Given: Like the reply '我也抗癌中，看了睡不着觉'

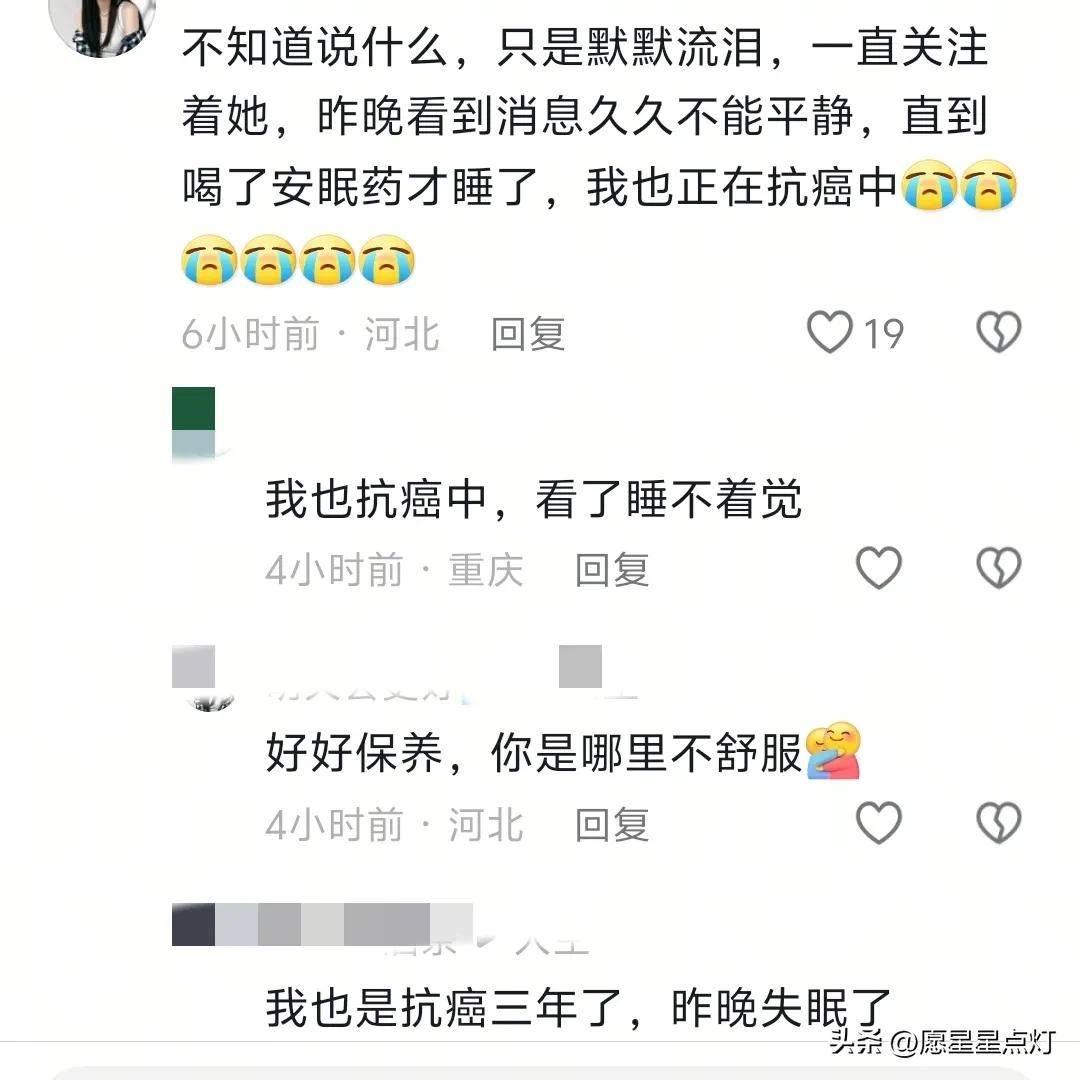Looking at the screenshot, I should pos(879,569).
